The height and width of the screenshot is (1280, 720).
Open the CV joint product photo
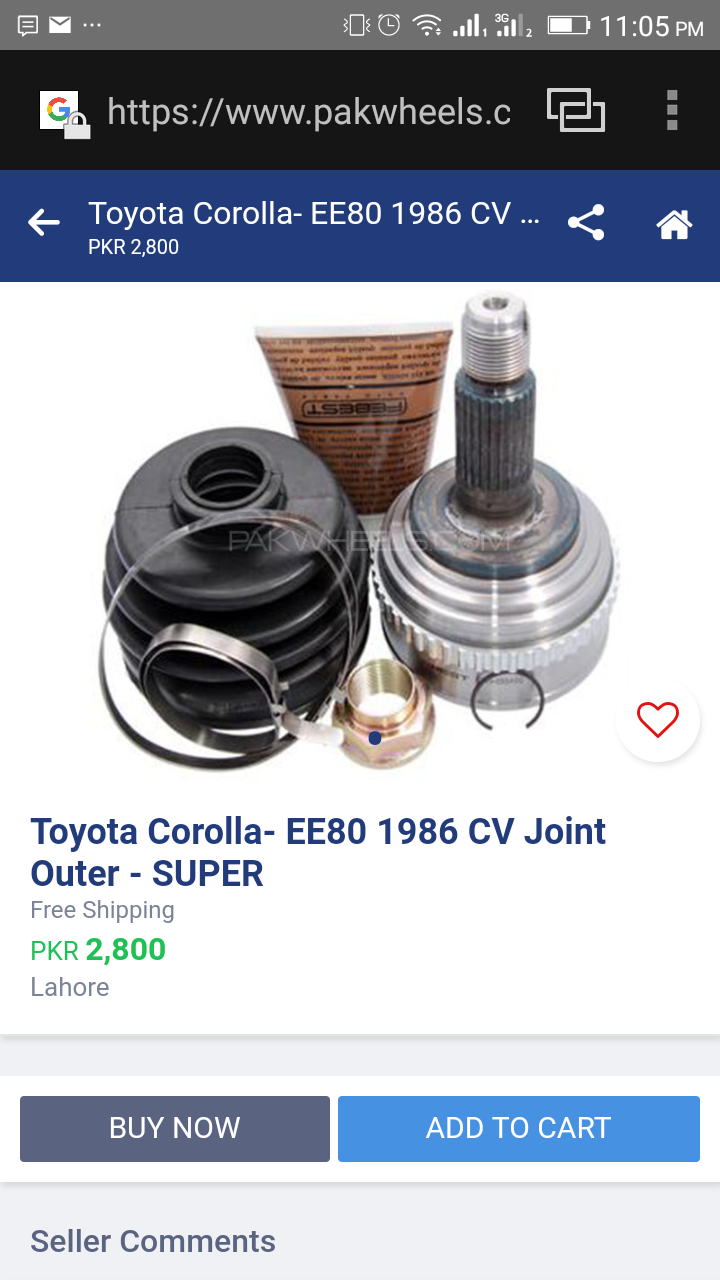click(362, 530)
